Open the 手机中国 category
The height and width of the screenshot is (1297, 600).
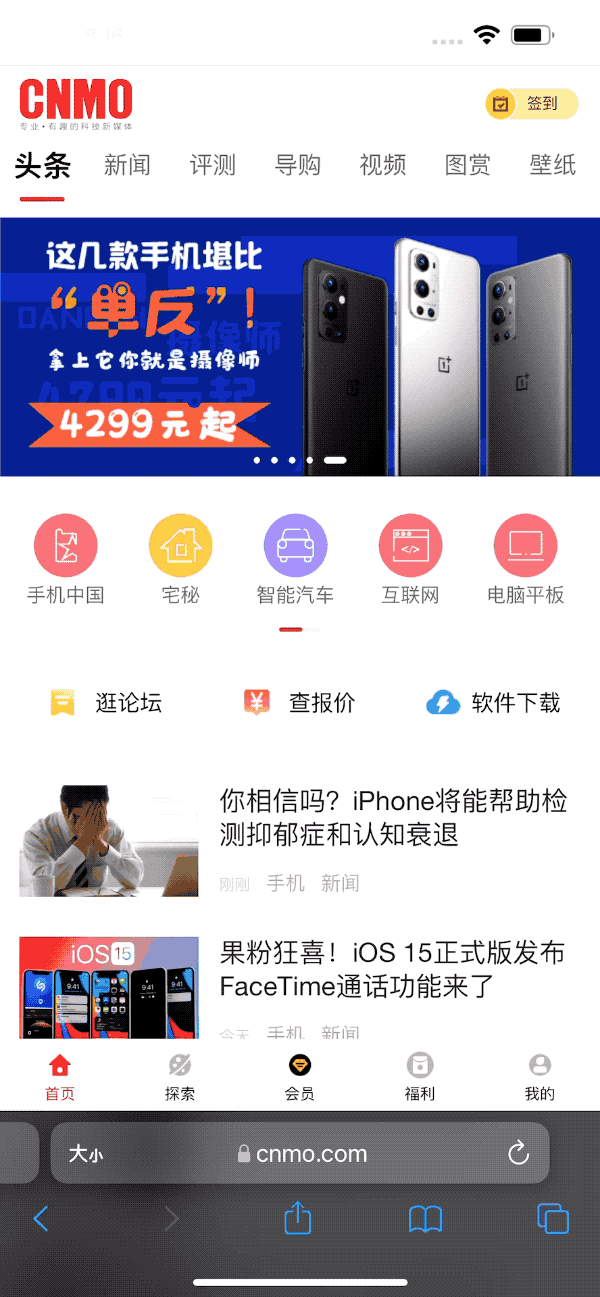coord(65,559)
